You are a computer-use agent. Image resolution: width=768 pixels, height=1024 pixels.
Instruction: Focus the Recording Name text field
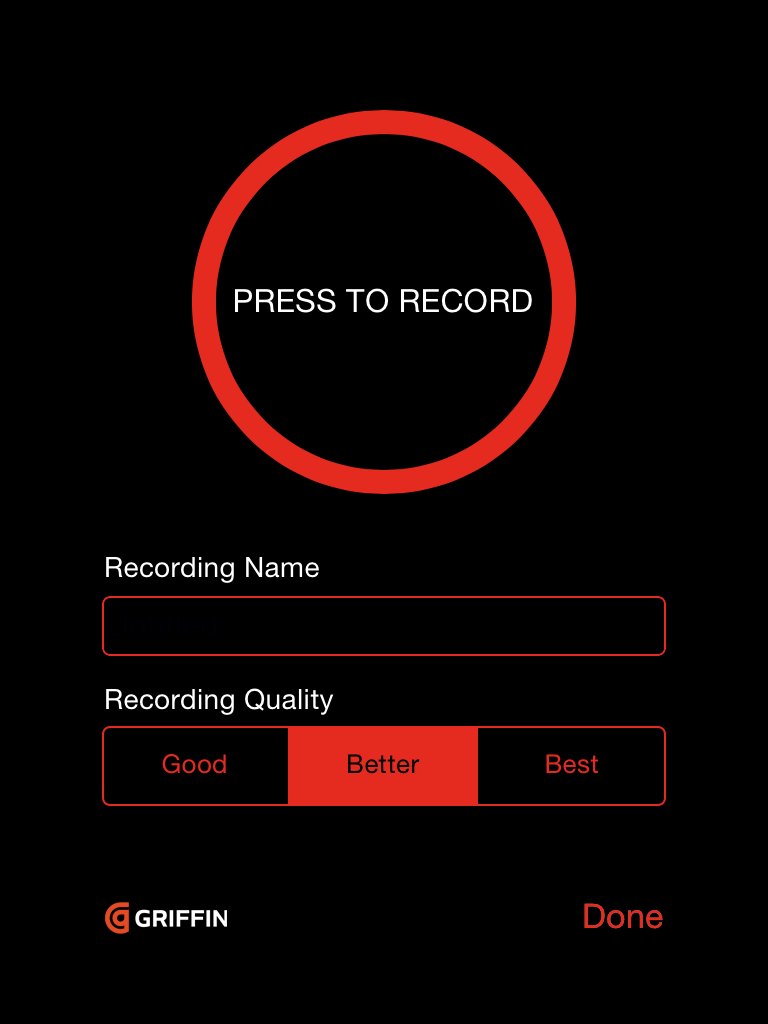click(x=384, y=626)
